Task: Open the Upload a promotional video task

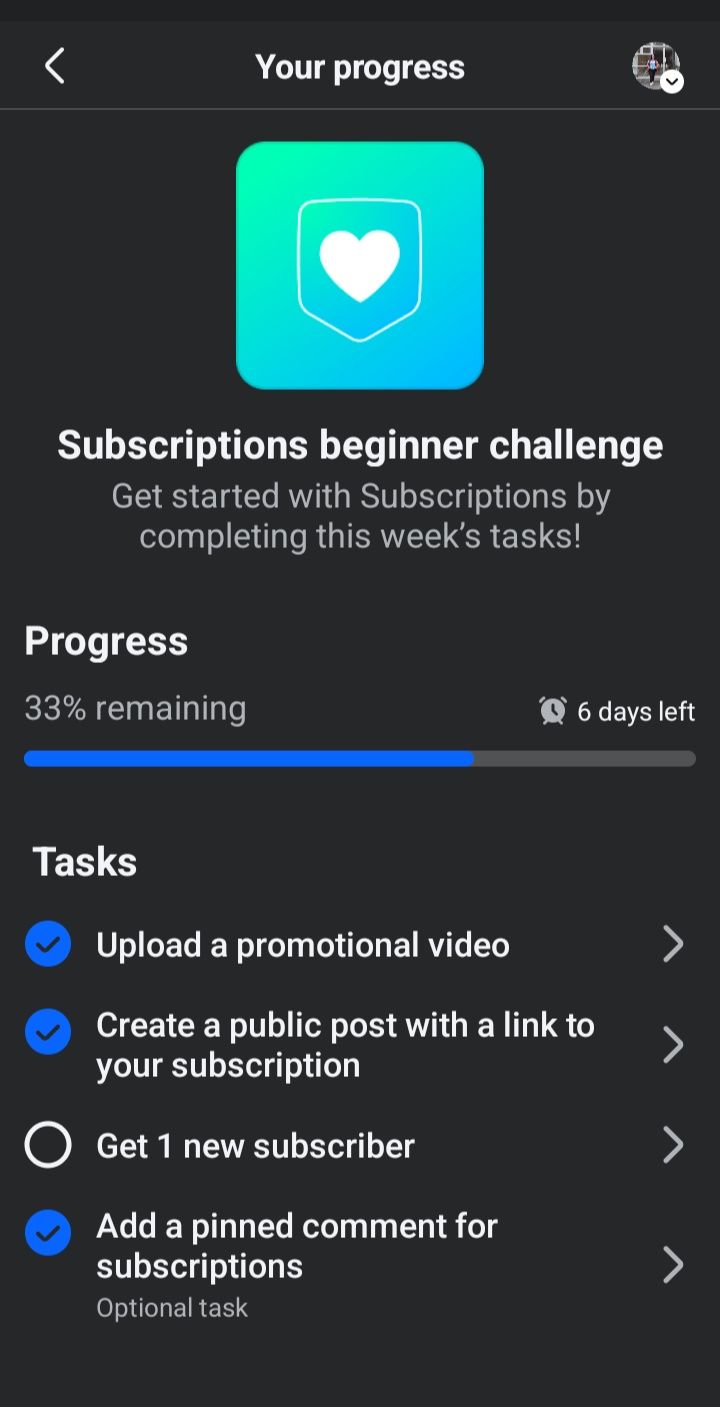Action: (x=360, y=944)
